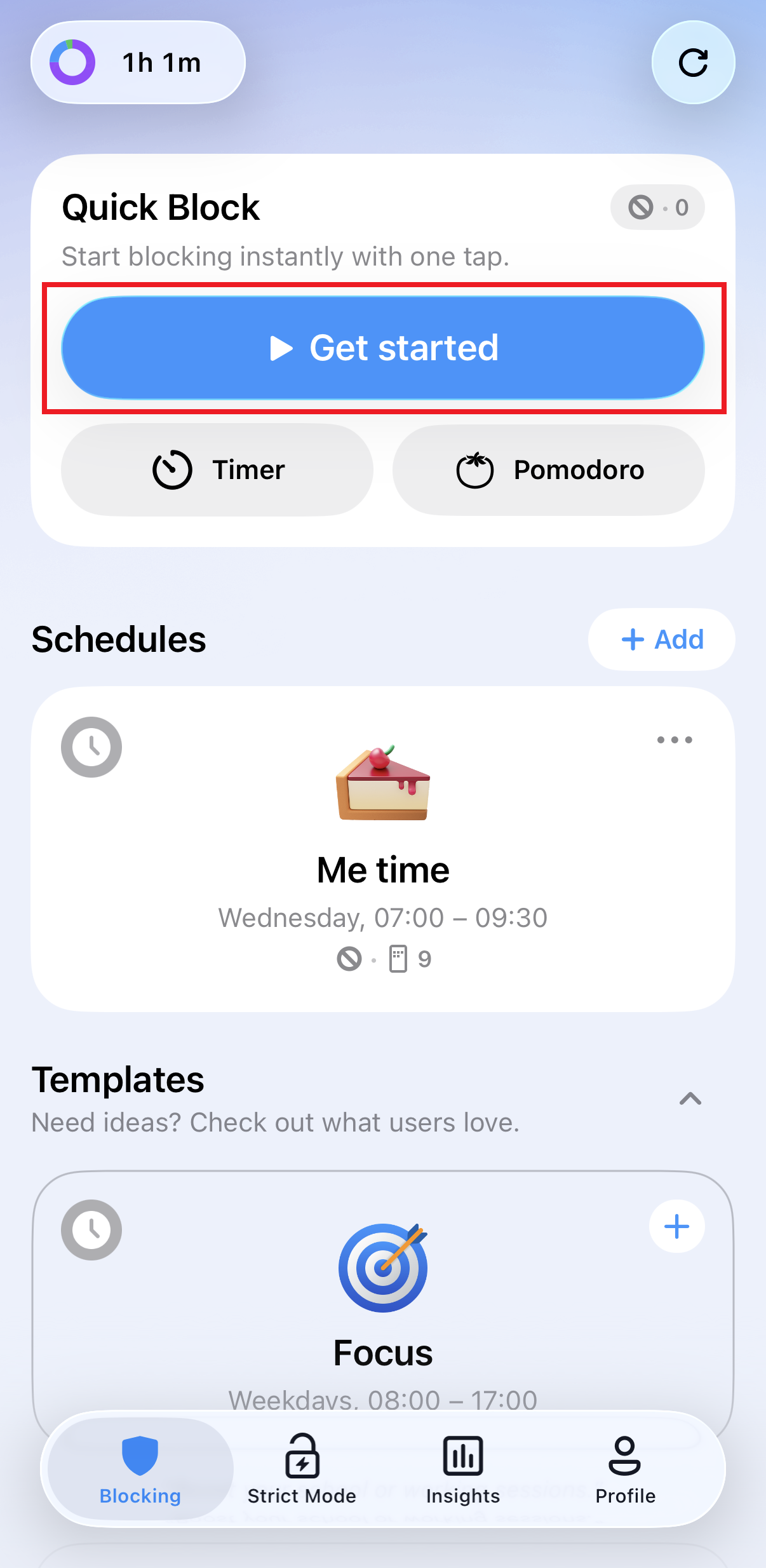Open the Me time schedule card
The image size is (766, 1568).
pos(382,870)
